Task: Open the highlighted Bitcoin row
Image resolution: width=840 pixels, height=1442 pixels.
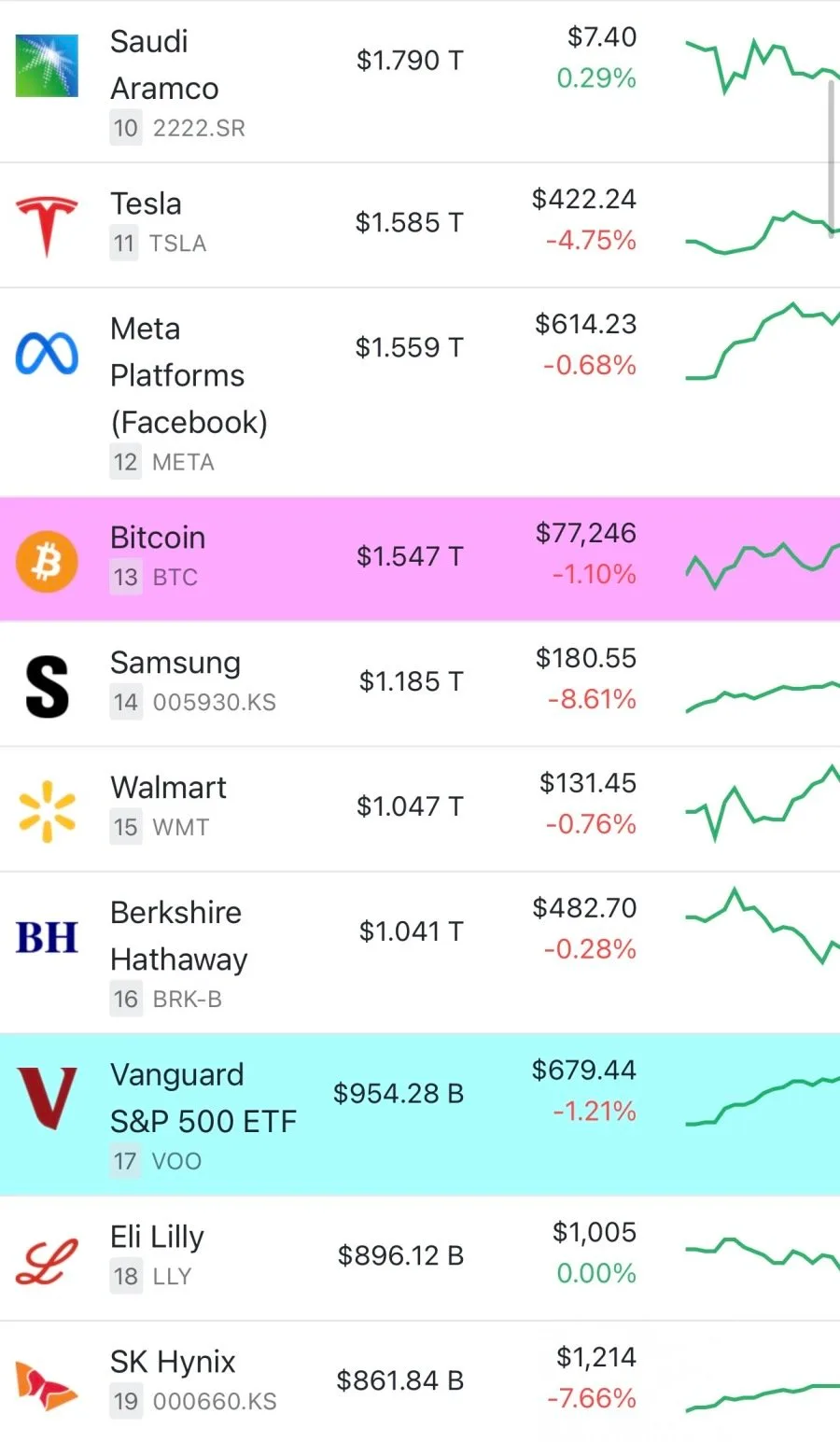Action: pos(420,559)
